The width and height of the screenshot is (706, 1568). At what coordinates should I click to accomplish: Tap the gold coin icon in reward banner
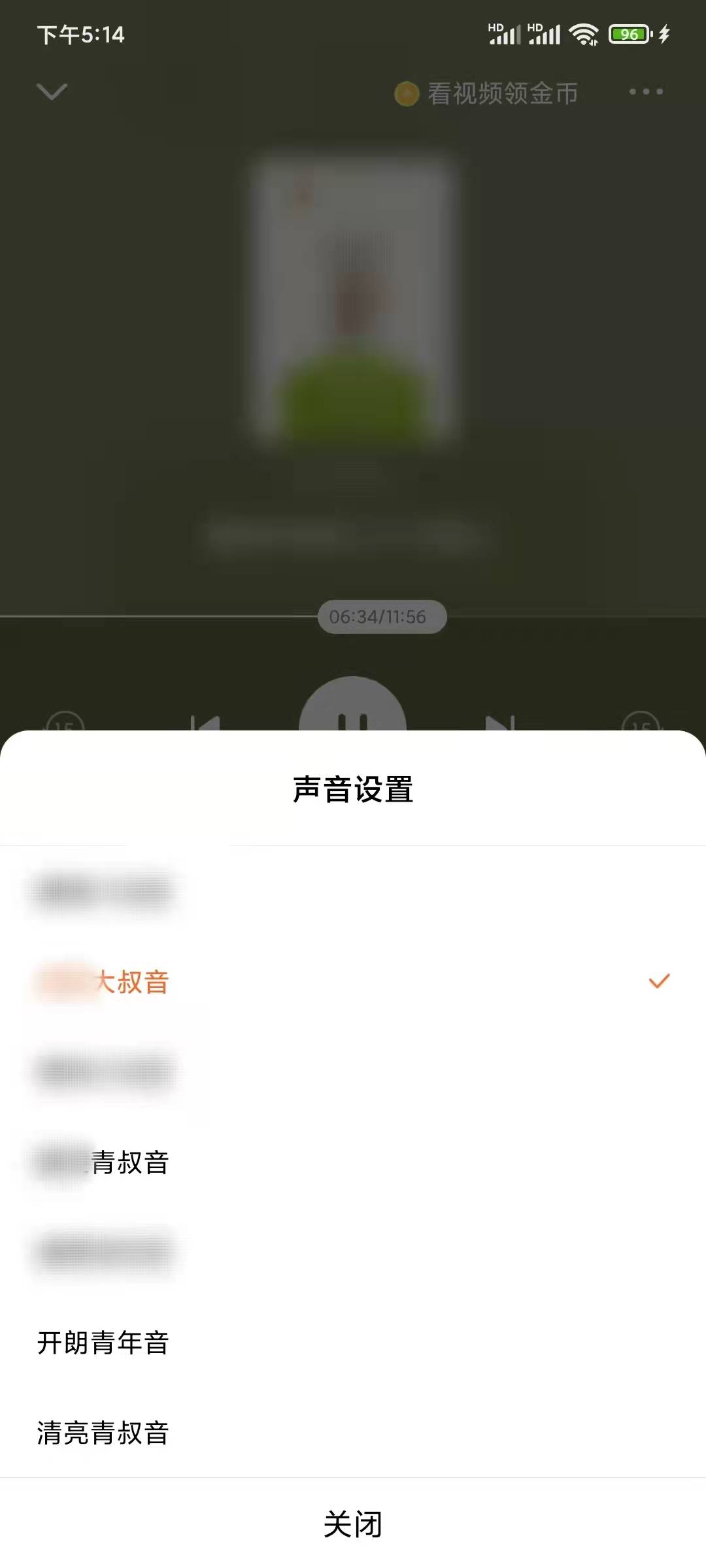(x=405, y=93)
